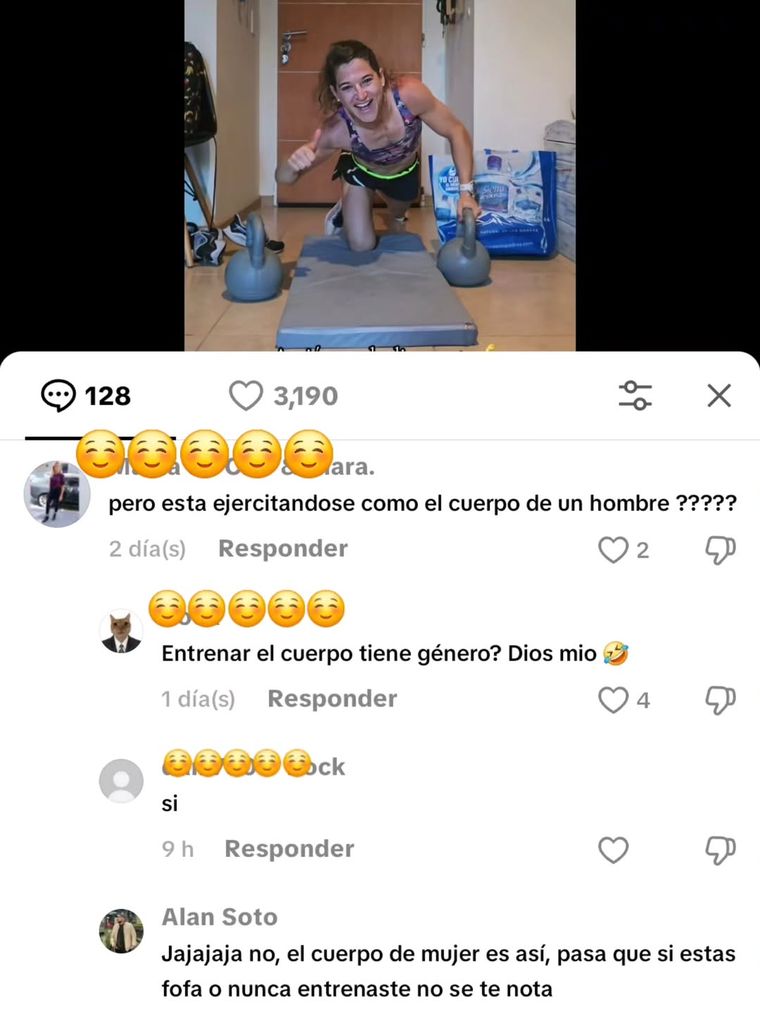Reply to 'Entrenar el cuerpo tiene género' comment
Image resolution: width=760 pixels, height=1013 pixels.
332,699
